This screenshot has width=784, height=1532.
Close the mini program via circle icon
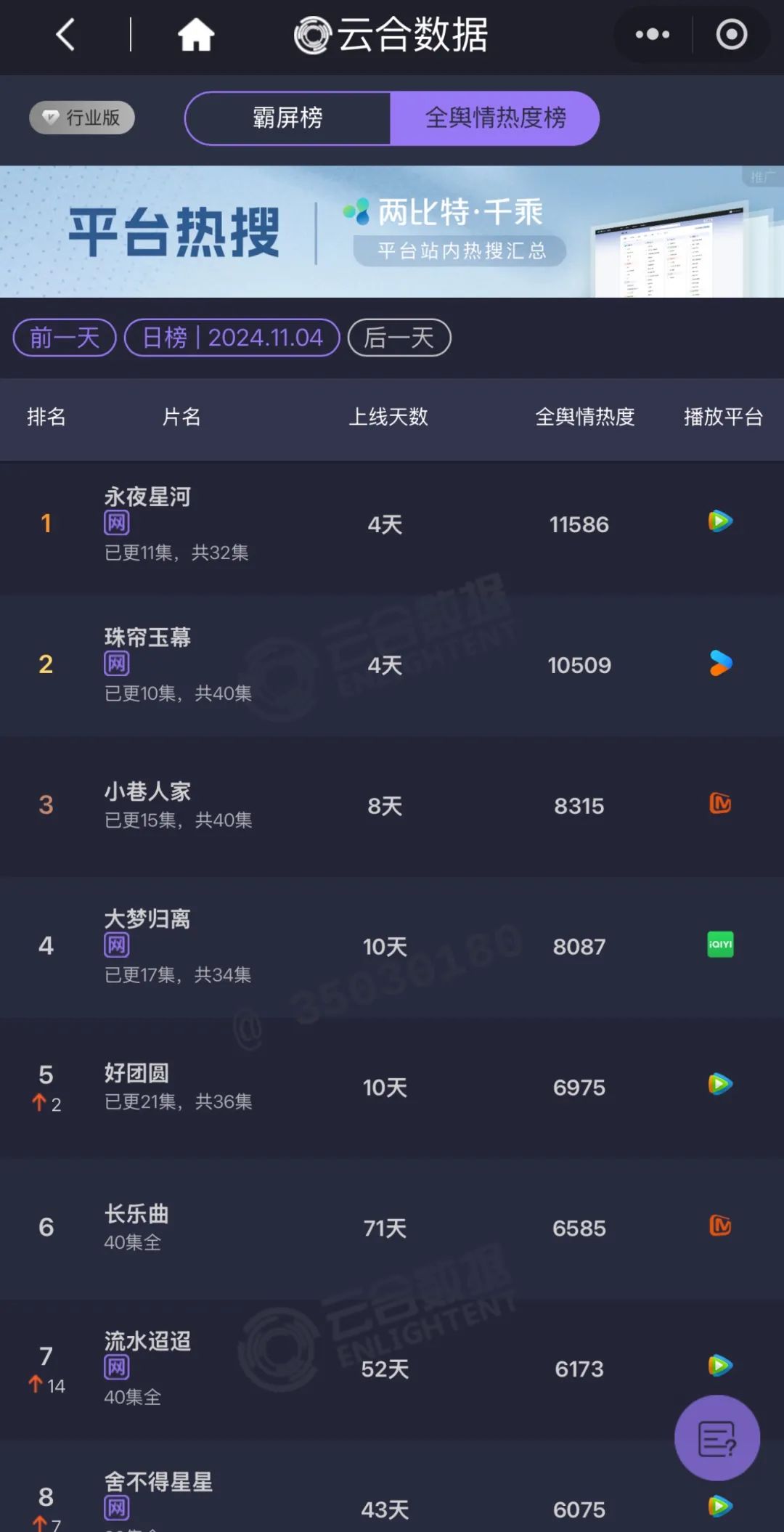[731, 34]
